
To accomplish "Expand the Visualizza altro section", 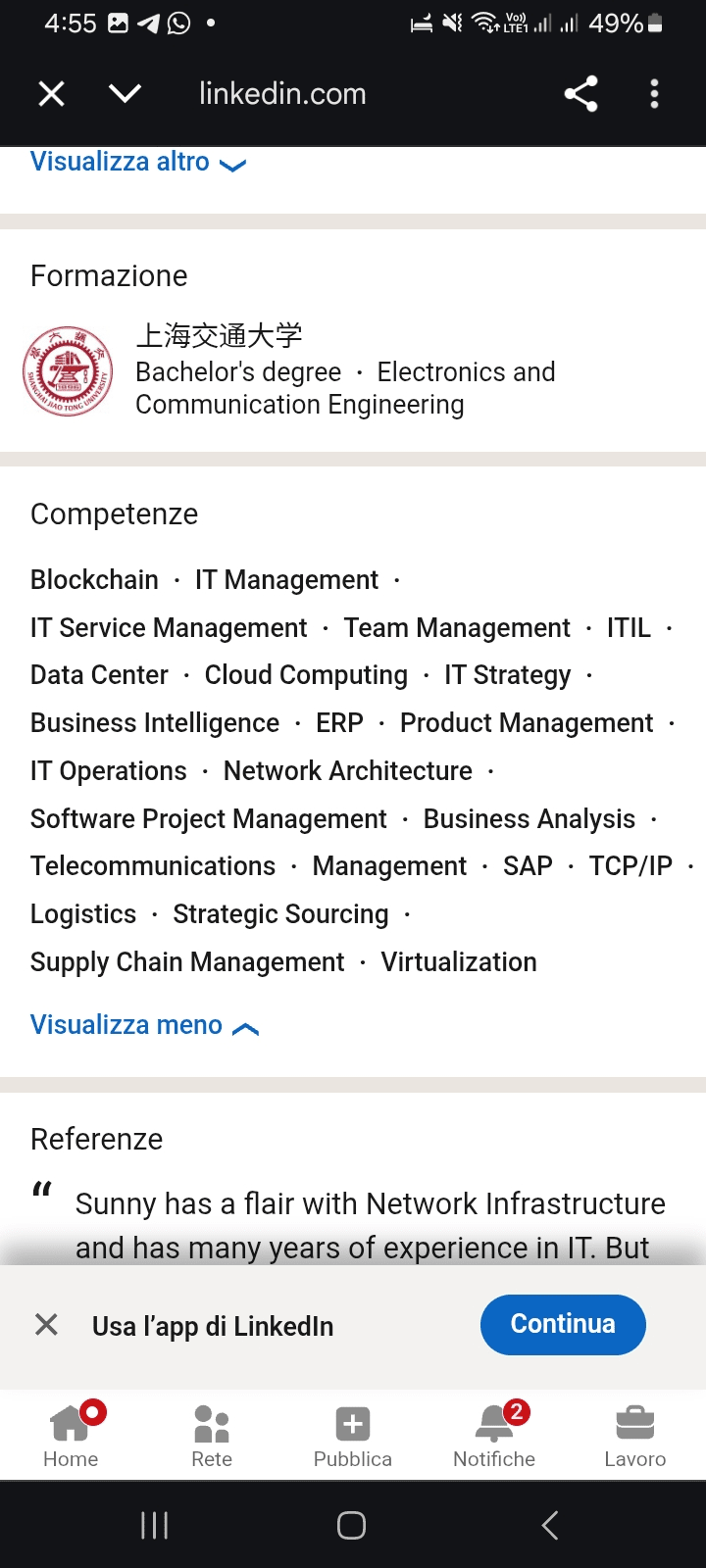I will [138, 162].
